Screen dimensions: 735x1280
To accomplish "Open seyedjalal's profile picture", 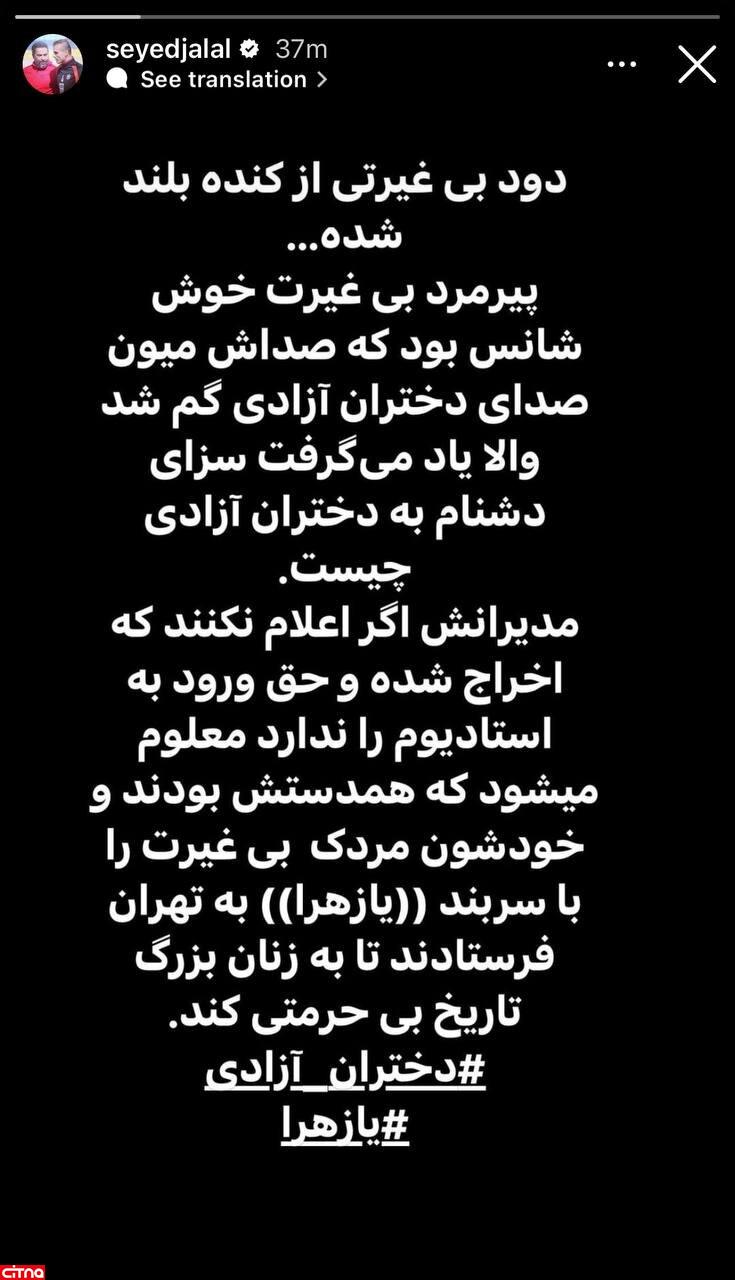I will [52, 64].
